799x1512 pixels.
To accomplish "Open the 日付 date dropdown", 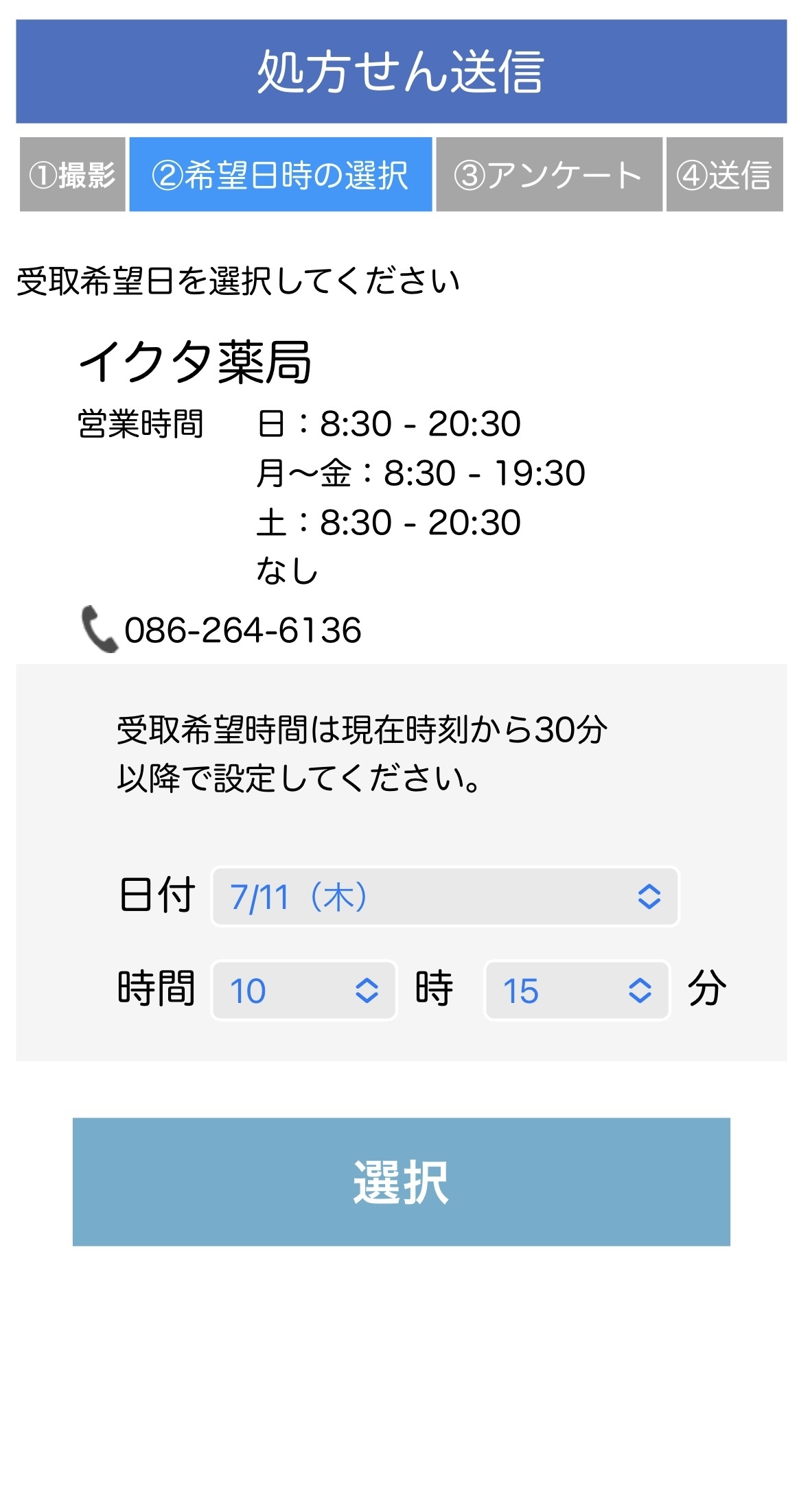I will (445, 897).
